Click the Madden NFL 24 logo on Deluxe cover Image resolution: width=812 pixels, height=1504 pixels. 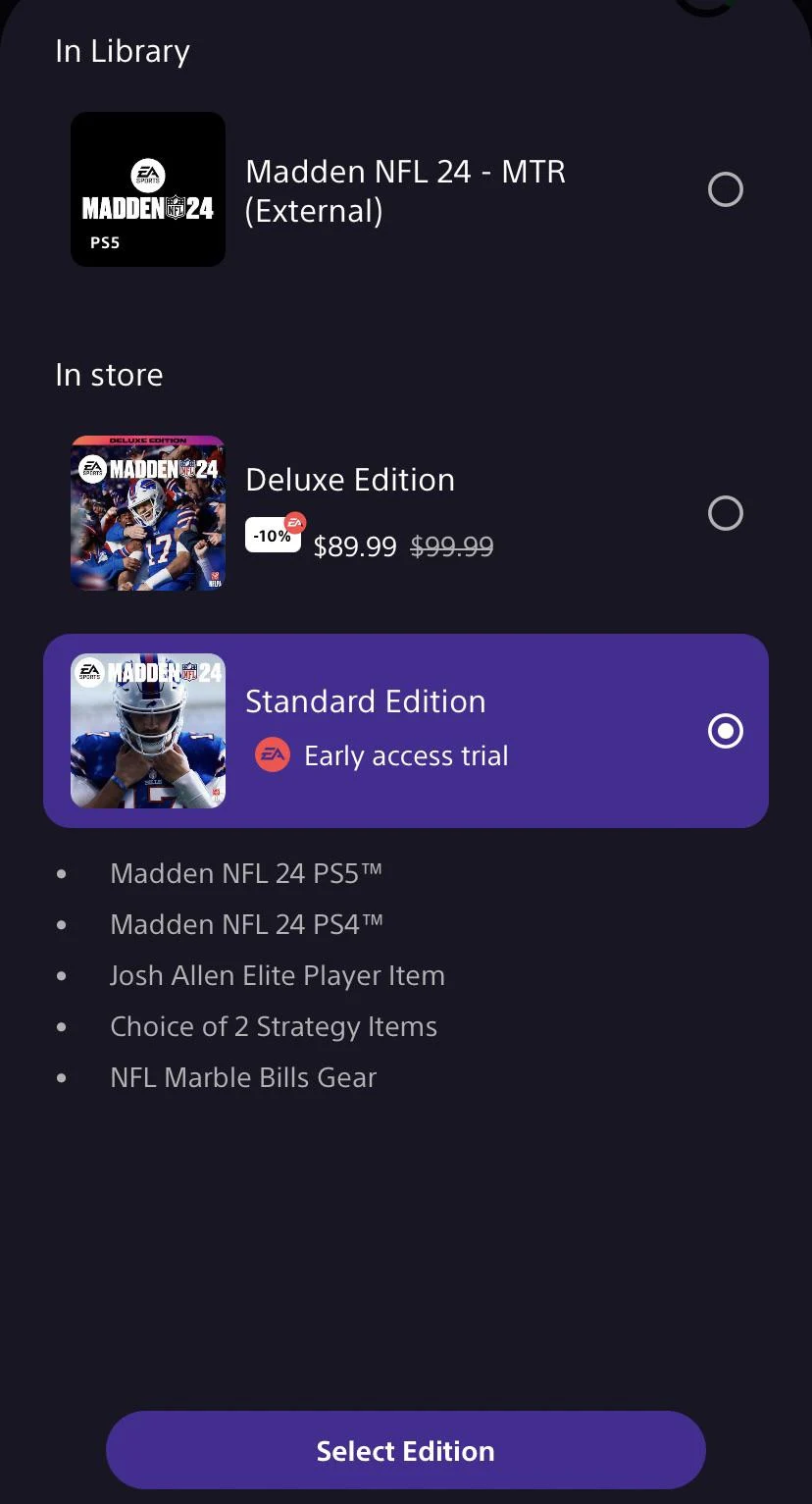(164, 469)
